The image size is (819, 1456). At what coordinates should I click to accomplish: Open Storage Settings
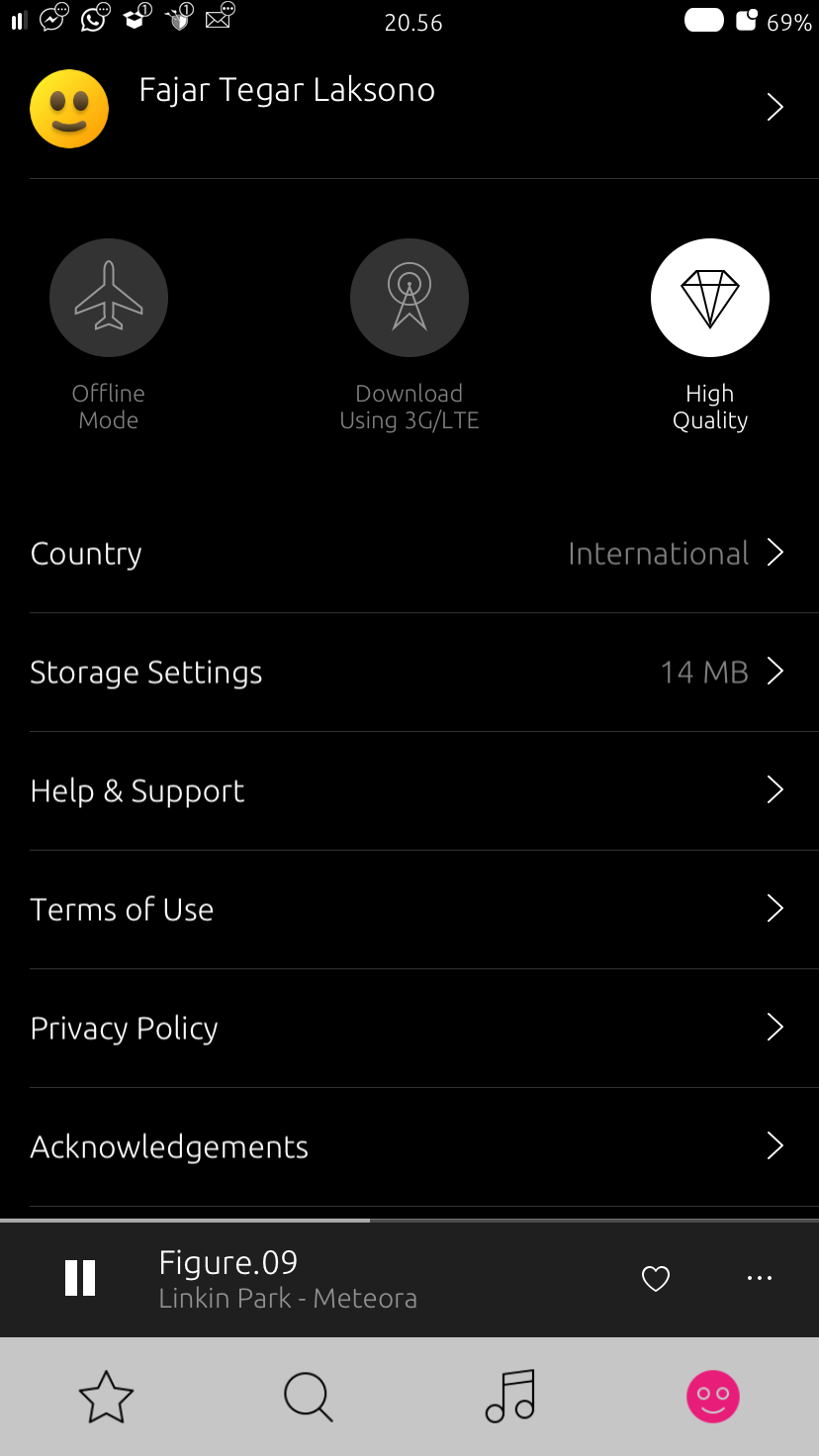pyautogui.click(x=409, y=673)
